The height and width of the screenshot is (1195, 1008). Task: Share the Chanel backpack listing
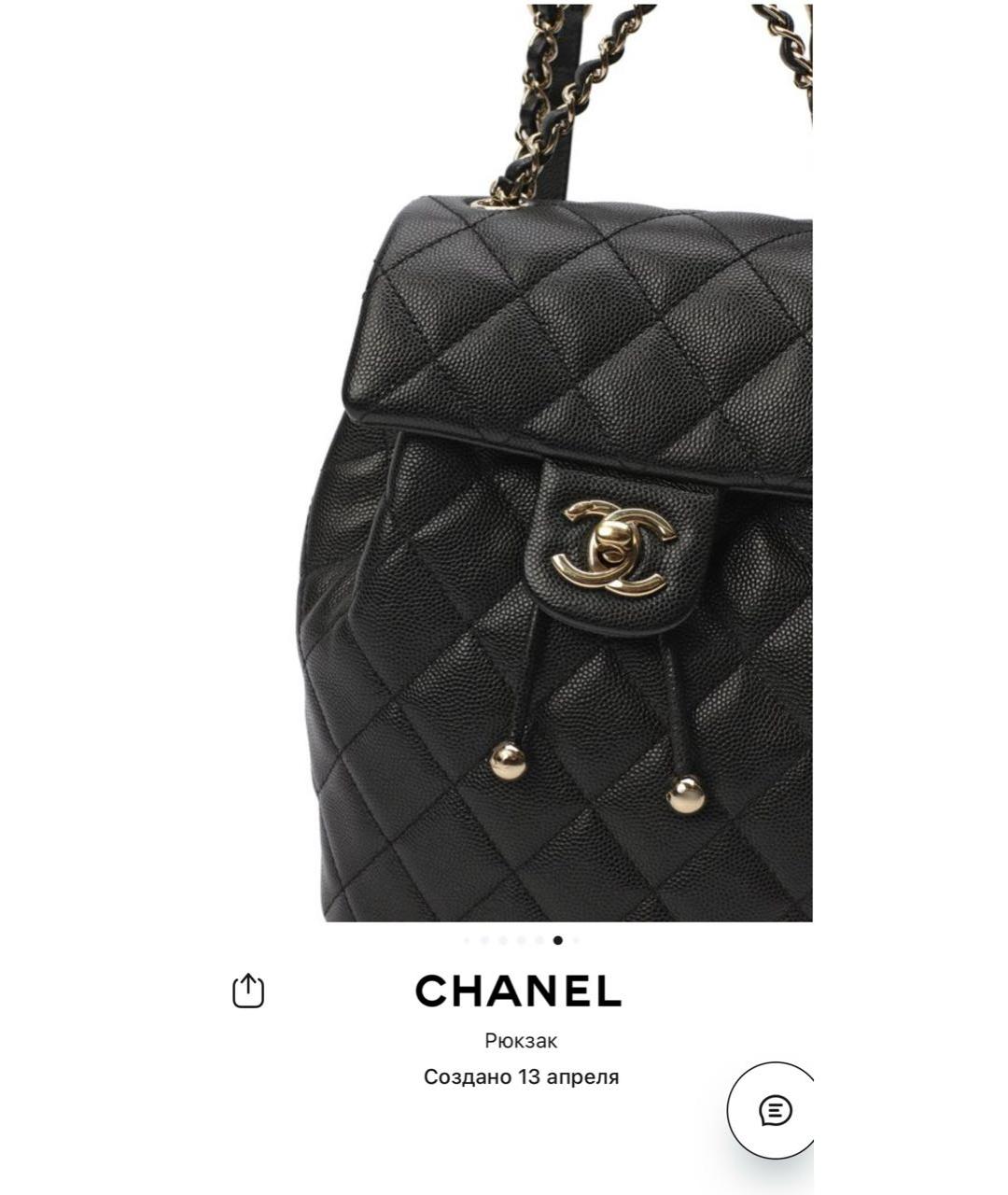point(247,988)
